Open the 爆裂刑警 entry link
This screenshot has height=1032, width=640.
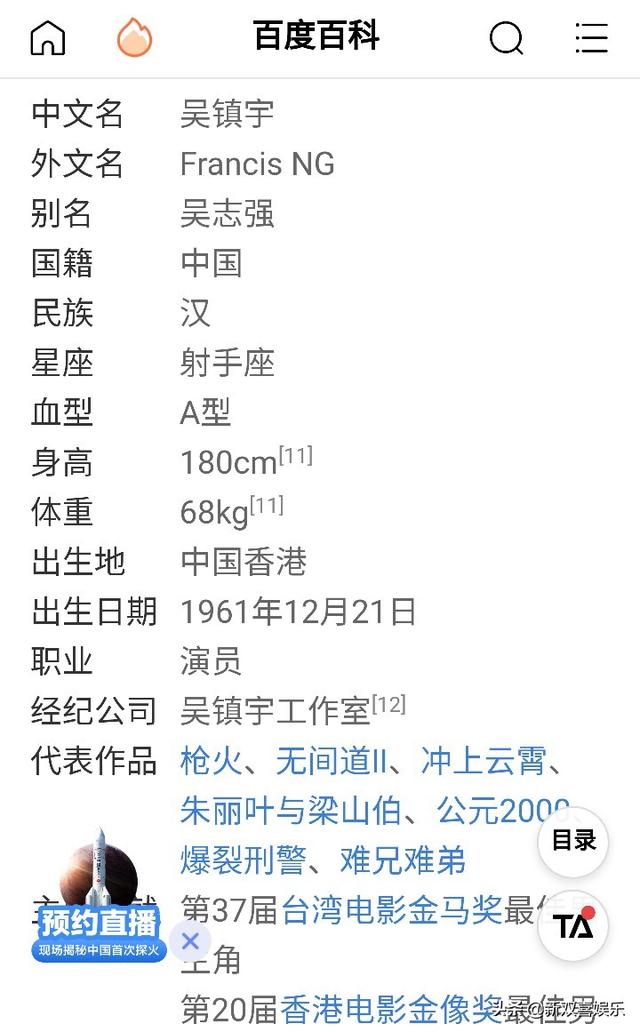tap(242, 859)
